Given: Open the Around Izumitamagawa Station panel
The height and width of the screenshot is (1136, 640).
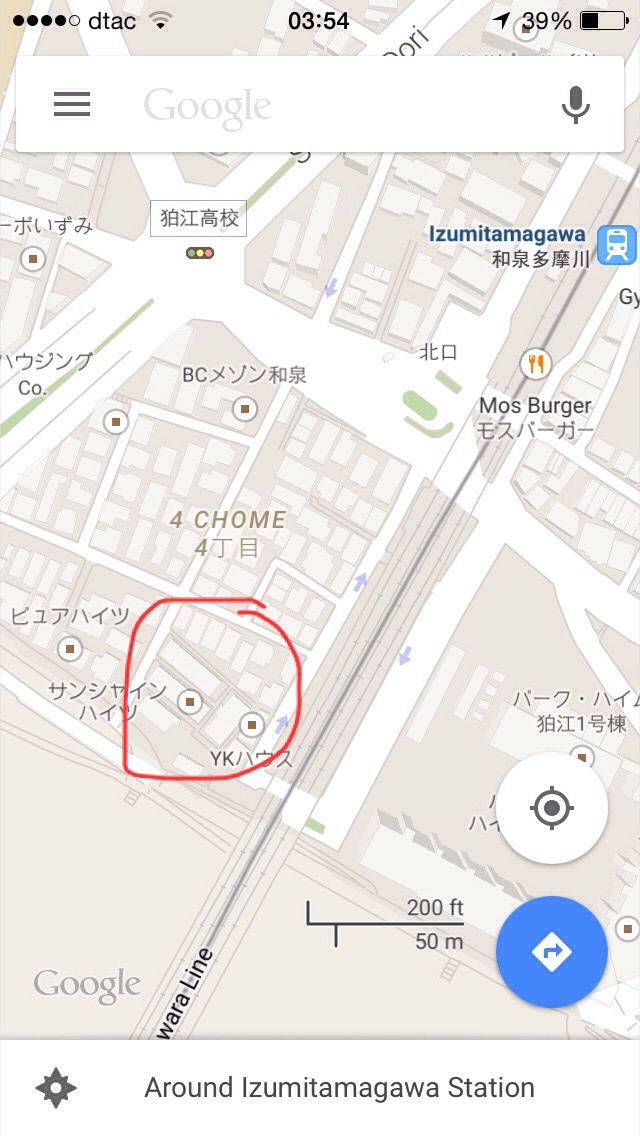Looking at the screenshot, I should (x=320, y=1087).
